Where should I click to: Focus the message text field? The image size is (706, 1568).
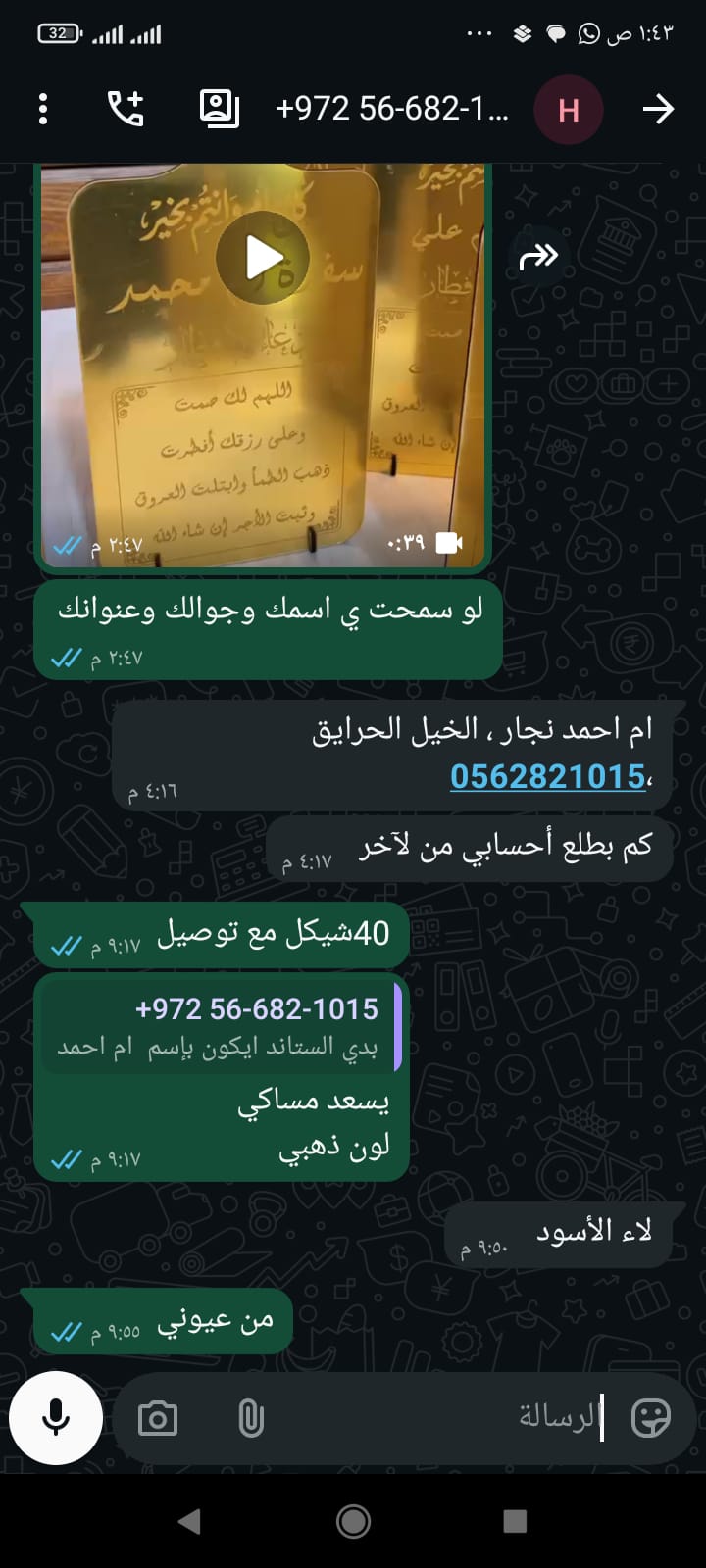coord(441,1418)
